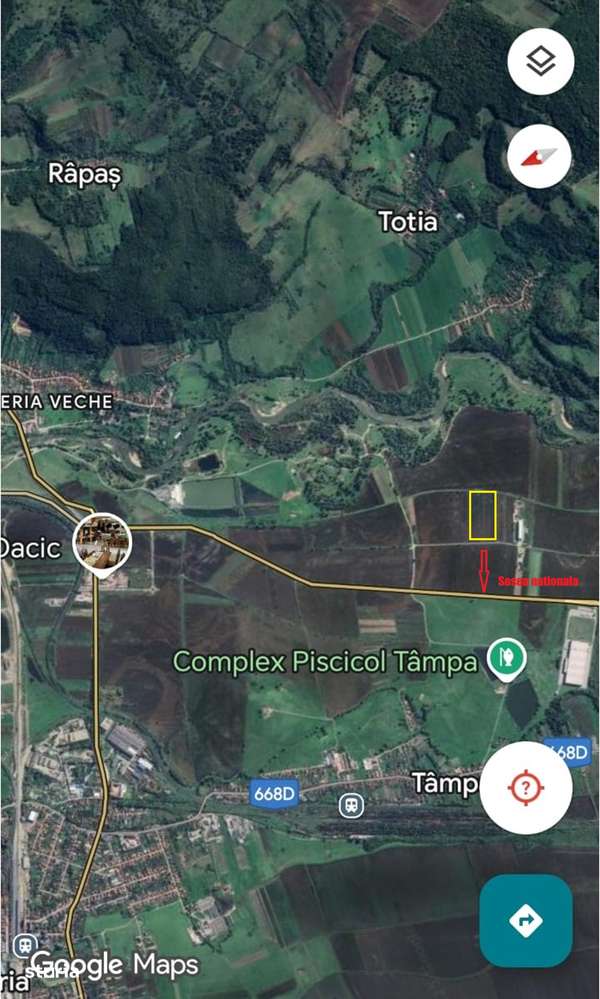Select the train station marker near Tâmpa
The width and height of the screenshot is (600, 999).
(x=351, y=805)
